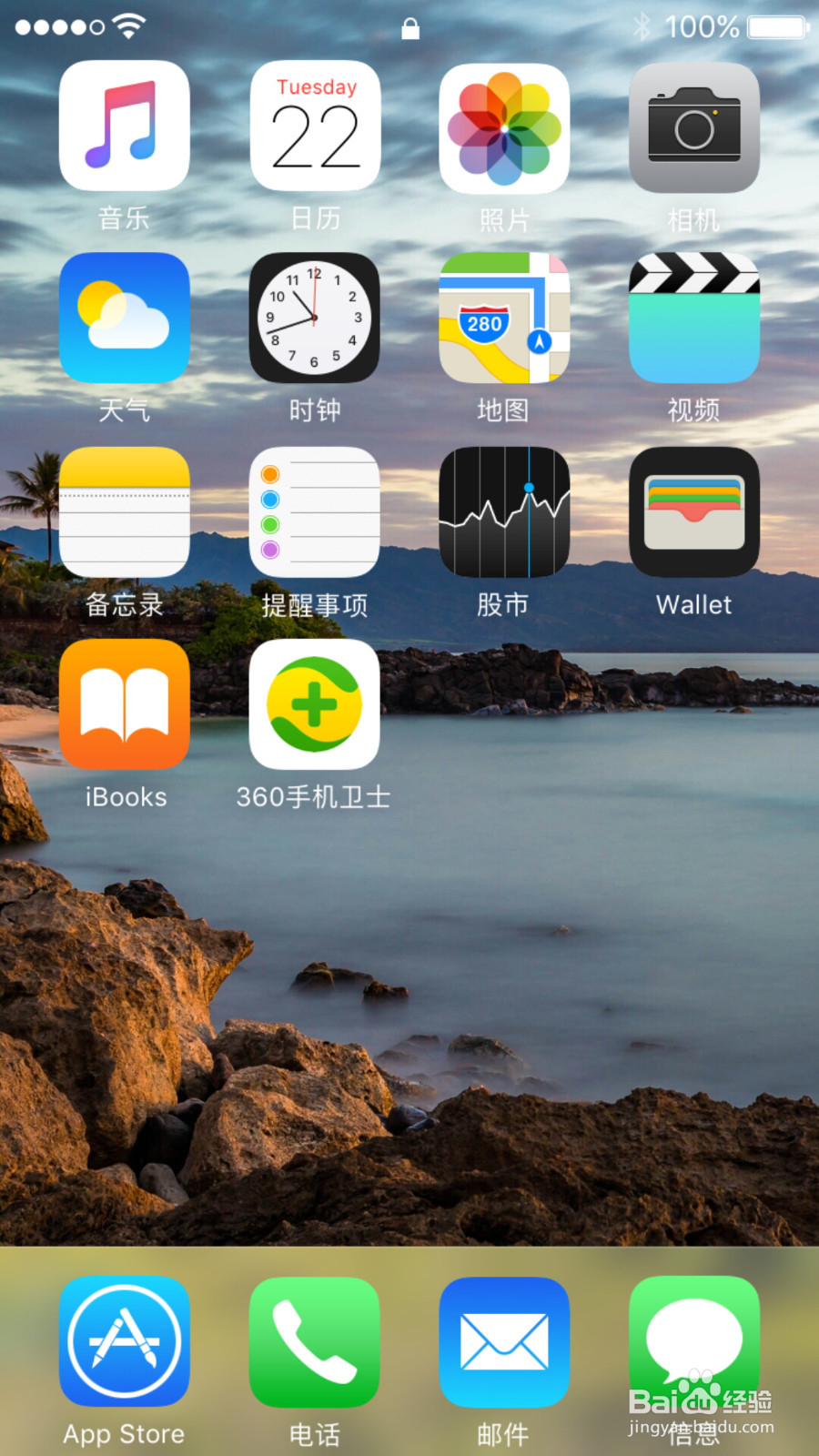
Task: Open the 360手机卫士 security app
Action: (315, 705)
